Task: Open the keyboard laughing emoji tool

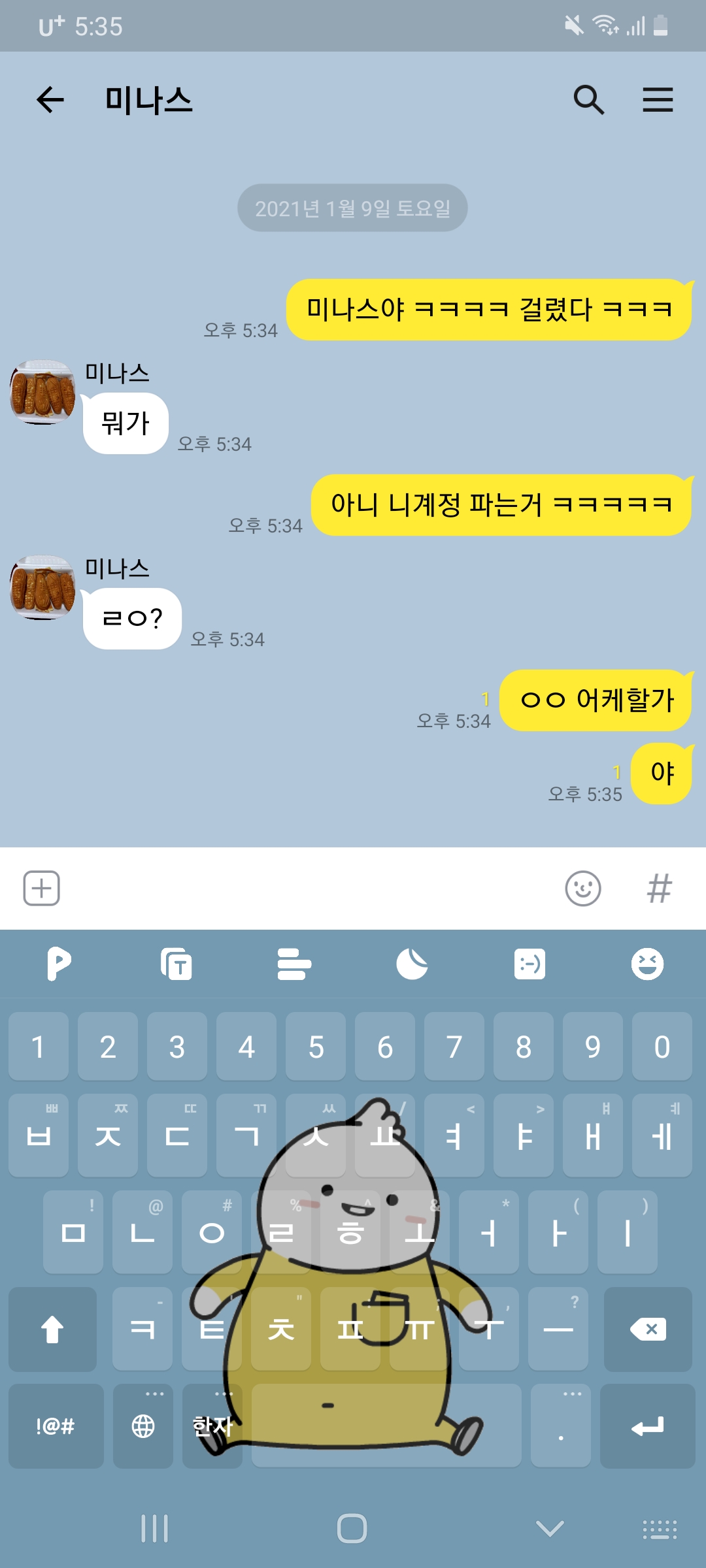Action: (x=647, y=964)
